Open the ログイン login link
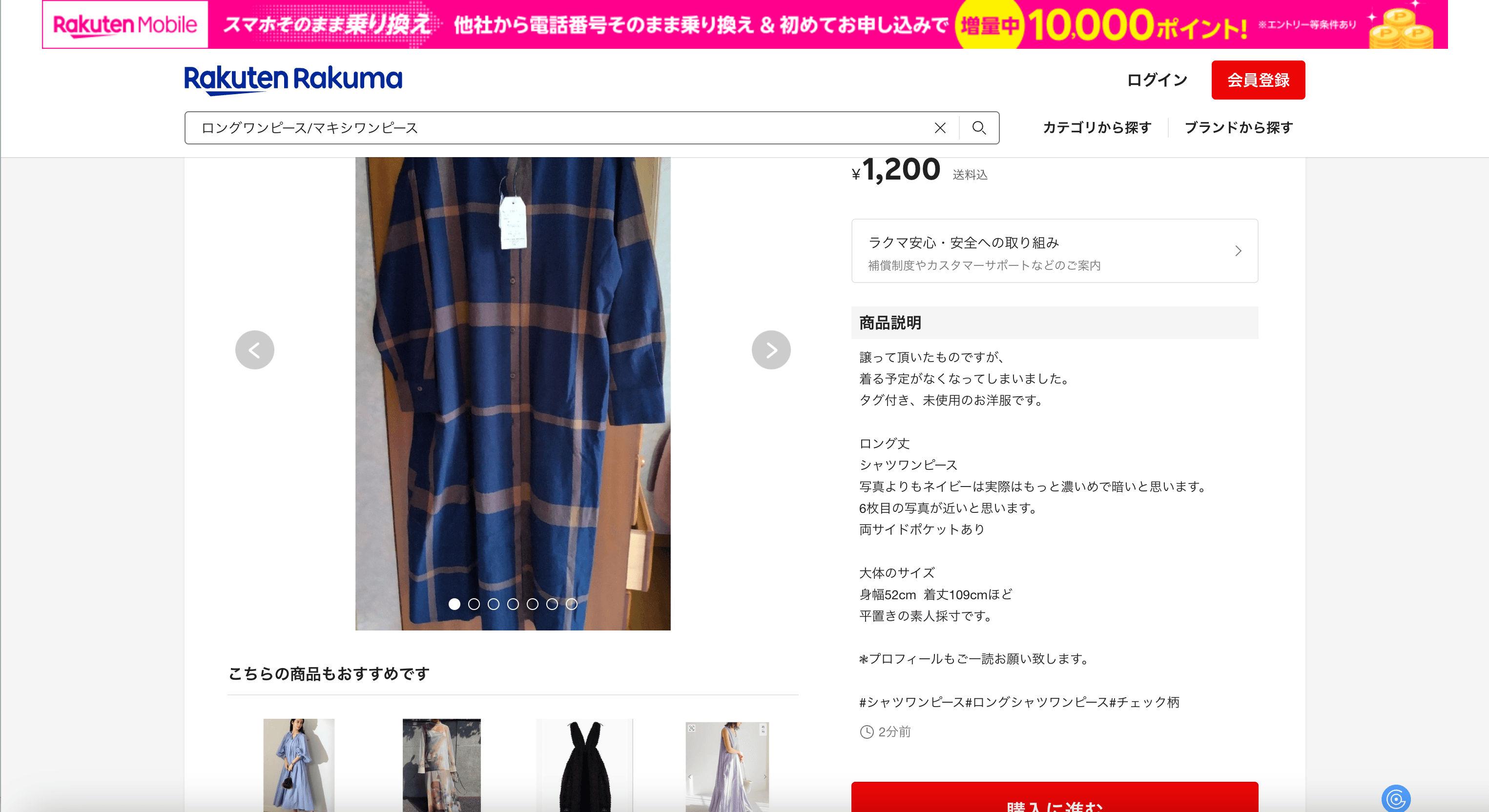This screenshot has width=1489, height=812. [x=1157, y=80]
